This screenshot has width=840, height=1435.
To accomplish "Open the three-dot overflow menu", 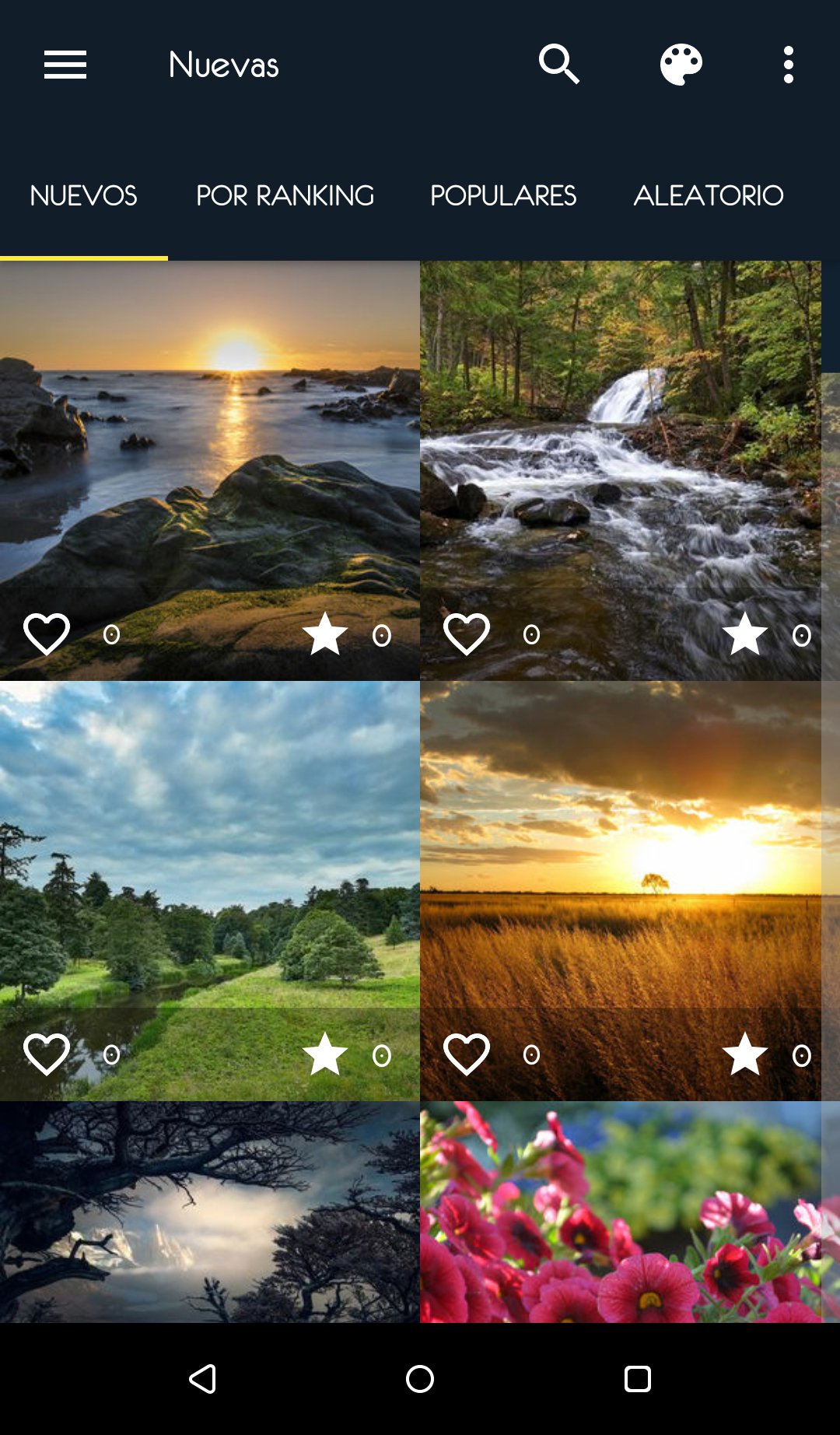I will pos(788,65).
